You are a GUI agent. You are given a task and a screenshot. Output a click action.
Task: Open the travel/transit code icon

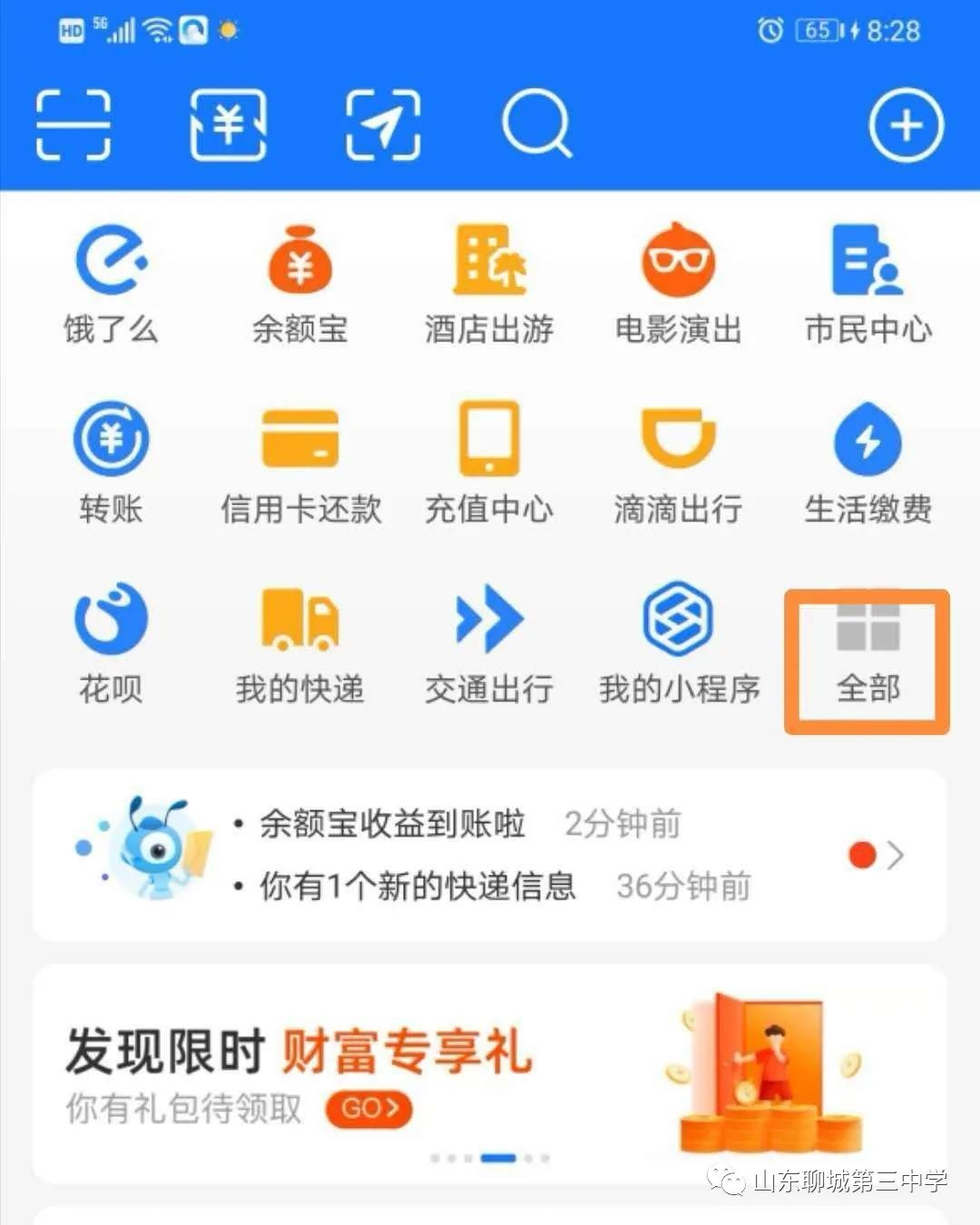pyautogui.click(x=383, y=125)
